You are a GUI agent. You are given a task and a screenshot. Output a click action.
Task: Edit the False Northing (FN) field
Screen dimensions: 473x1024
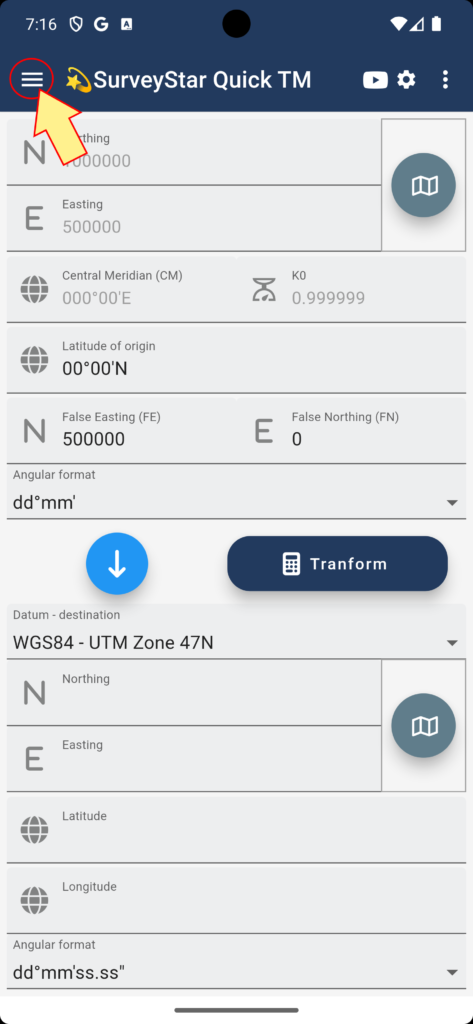tap(351, 430)
